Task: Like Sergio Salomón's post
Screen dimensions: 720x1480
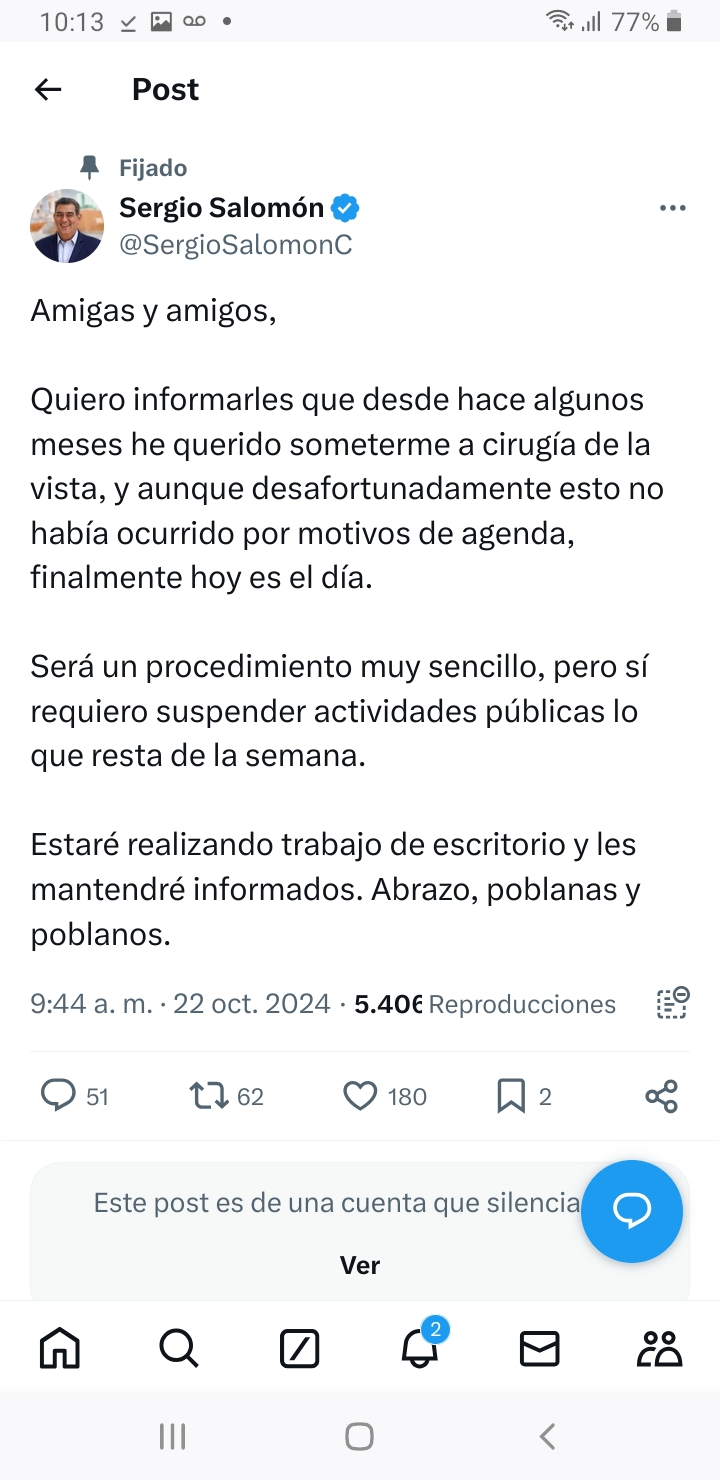Action: pos(360,1096)
